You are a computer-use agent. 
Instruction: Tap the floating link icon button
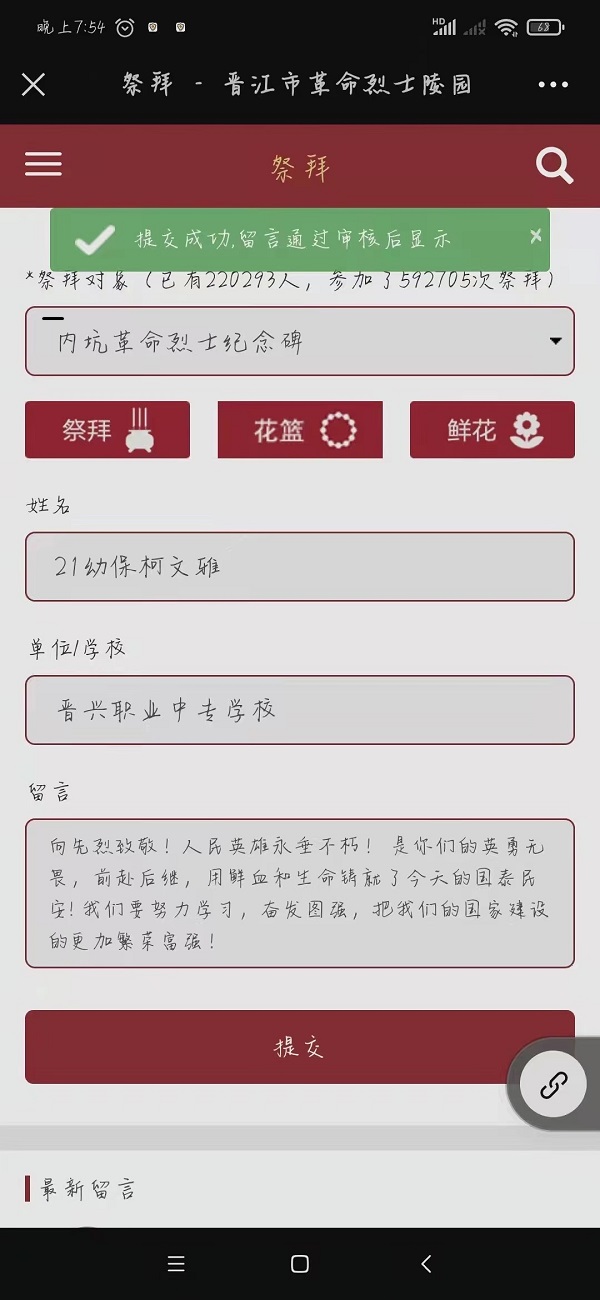point(554,1085)
